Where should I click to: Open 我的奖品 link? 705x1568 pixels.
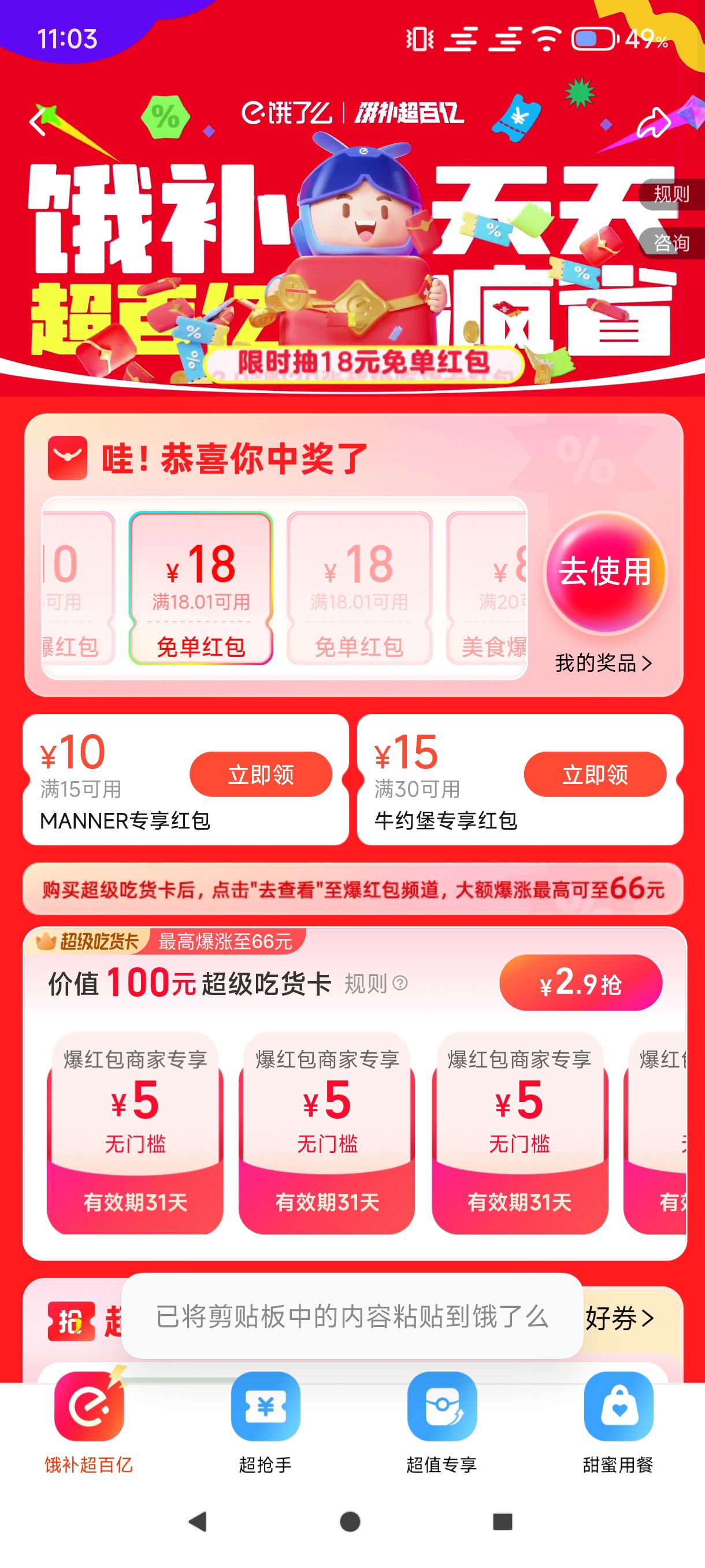click(603, 663)
